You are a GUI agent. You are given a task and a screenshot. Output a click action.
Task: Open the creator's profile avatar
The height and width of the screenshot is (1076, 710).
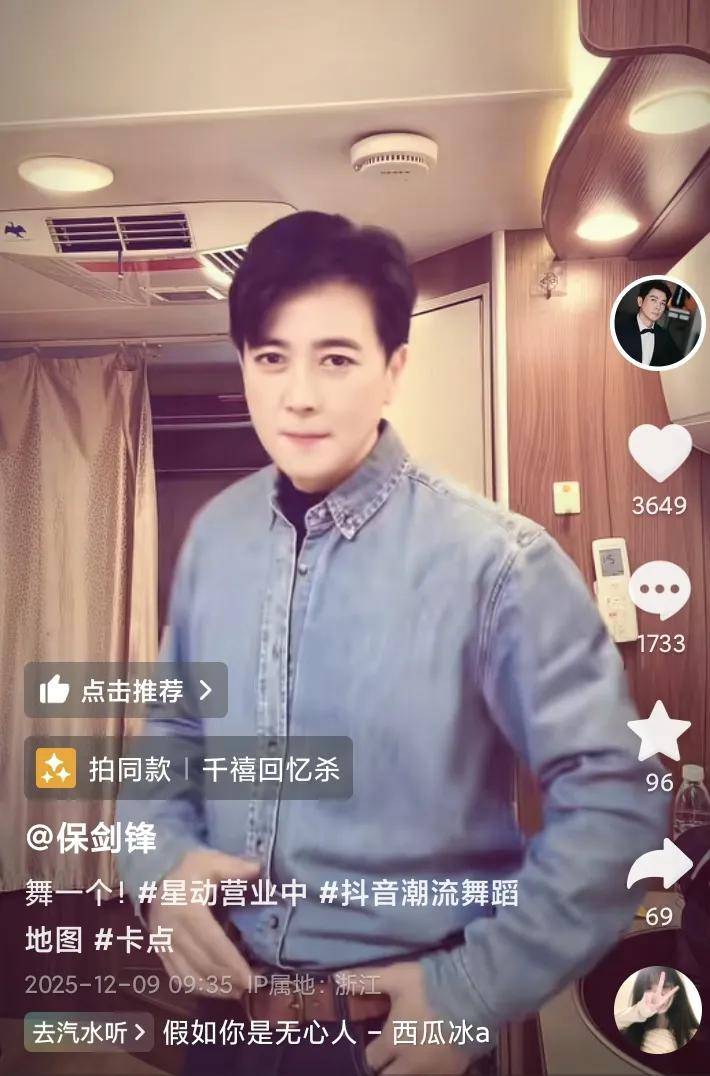pyautogui.click(x=658, y=324)
